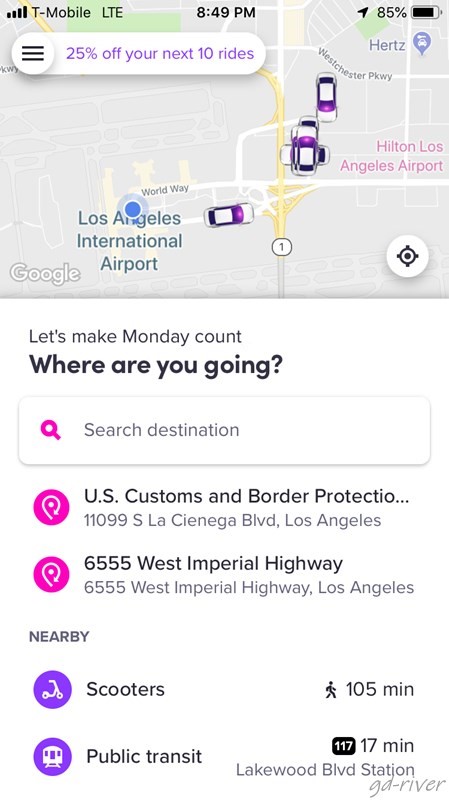Open nearby Public transit option
Screen dimensions: 449x800
[x=224, y=756]
